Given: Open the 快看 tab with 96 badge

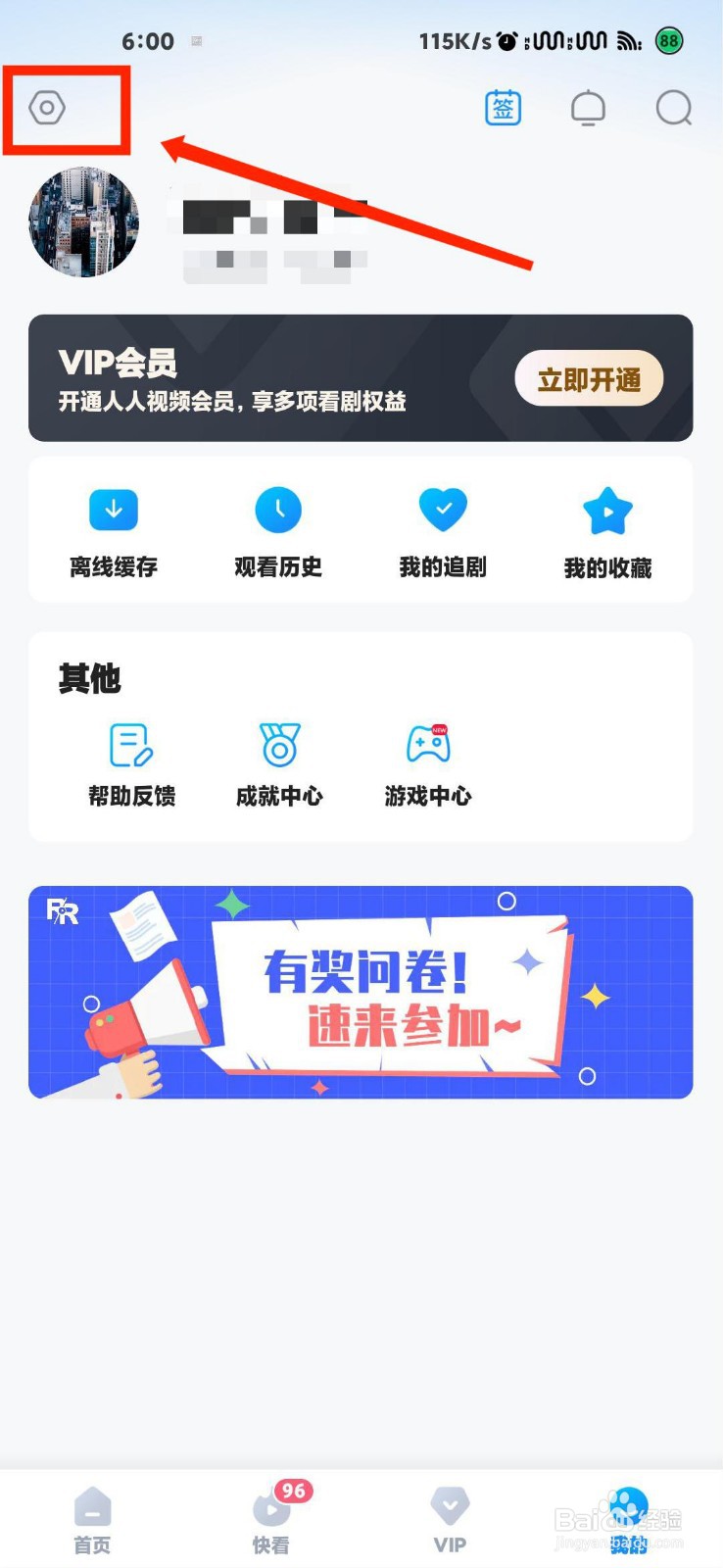Looking at the screenshot, I should pyautogui.click(x=270, y=1514).
